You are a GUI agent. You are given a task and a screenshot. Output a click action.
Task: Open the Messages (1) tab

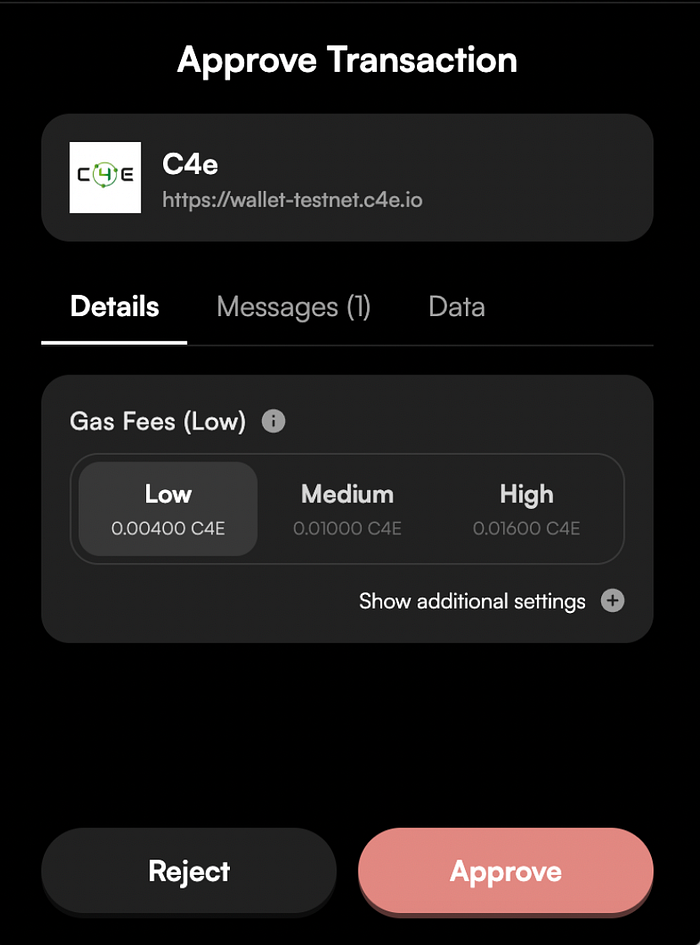[x=293, y=307]
